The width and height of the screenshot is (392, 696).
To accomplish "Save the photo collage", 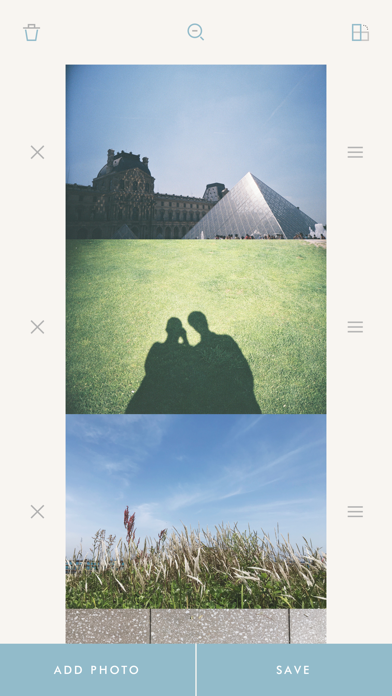I will (x=295, y=670).
